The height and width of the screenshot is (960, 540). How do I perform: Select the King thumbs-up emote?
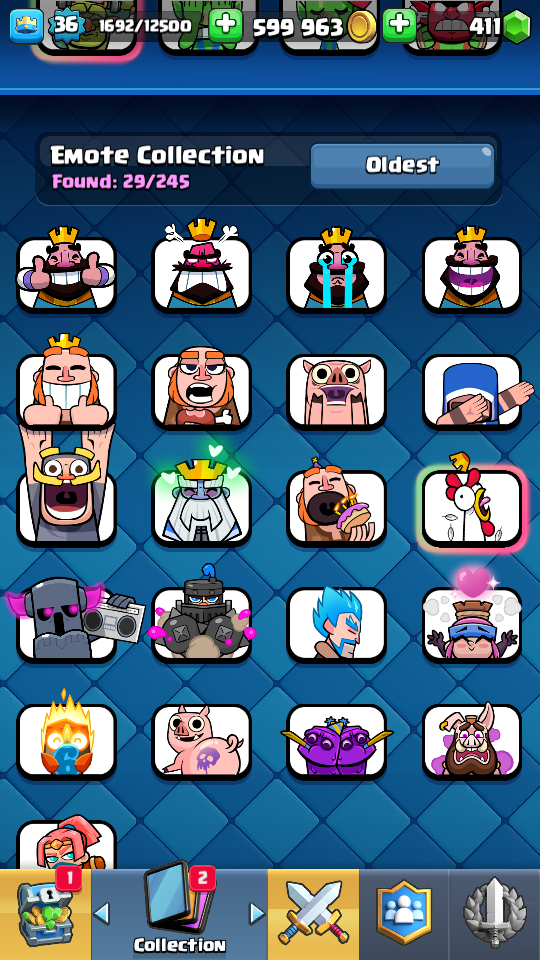click(66, 269)
